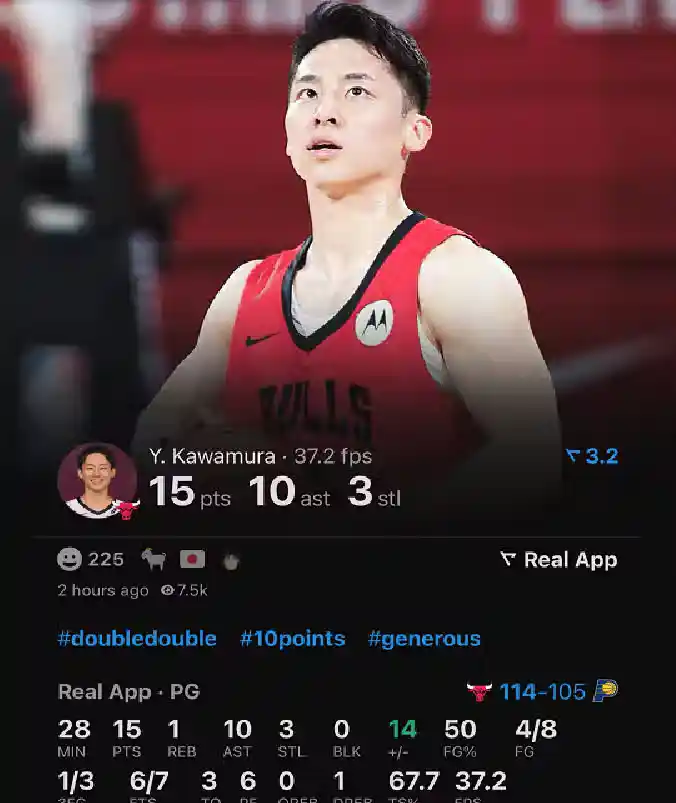Open the #doubledouble hashtag
676x803 pixels.
[137, 638]
